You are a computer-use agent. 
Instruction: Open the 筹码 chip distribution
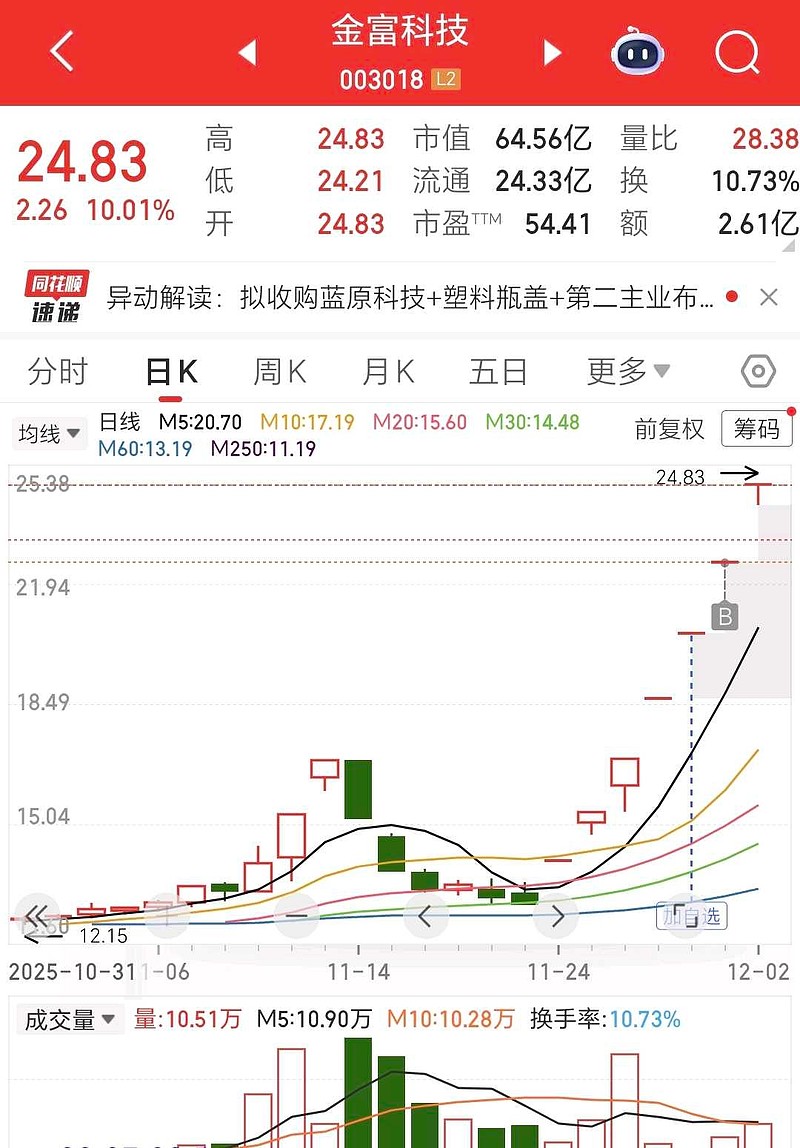756,429
